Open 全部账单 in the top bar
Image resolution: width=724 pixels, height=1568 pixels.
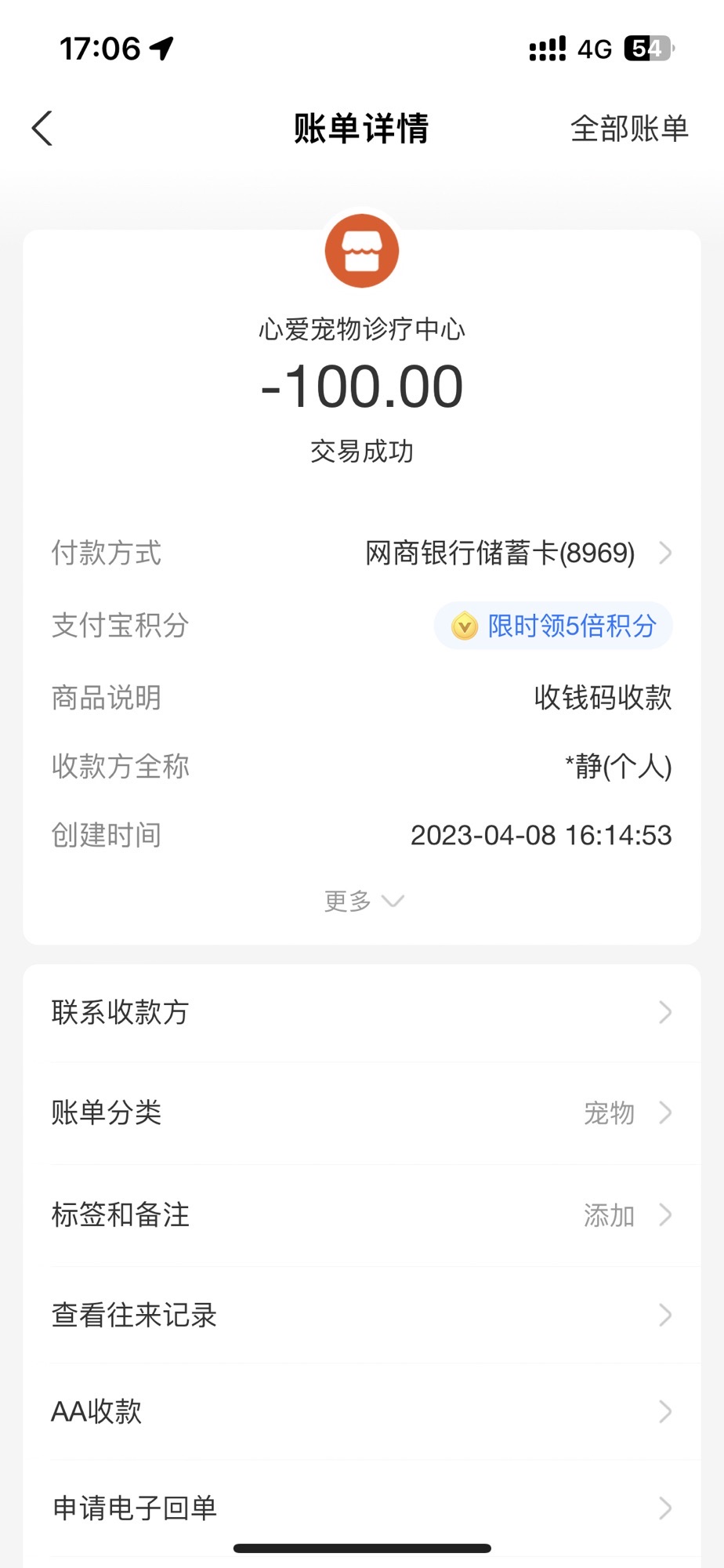tap(629, 129)
